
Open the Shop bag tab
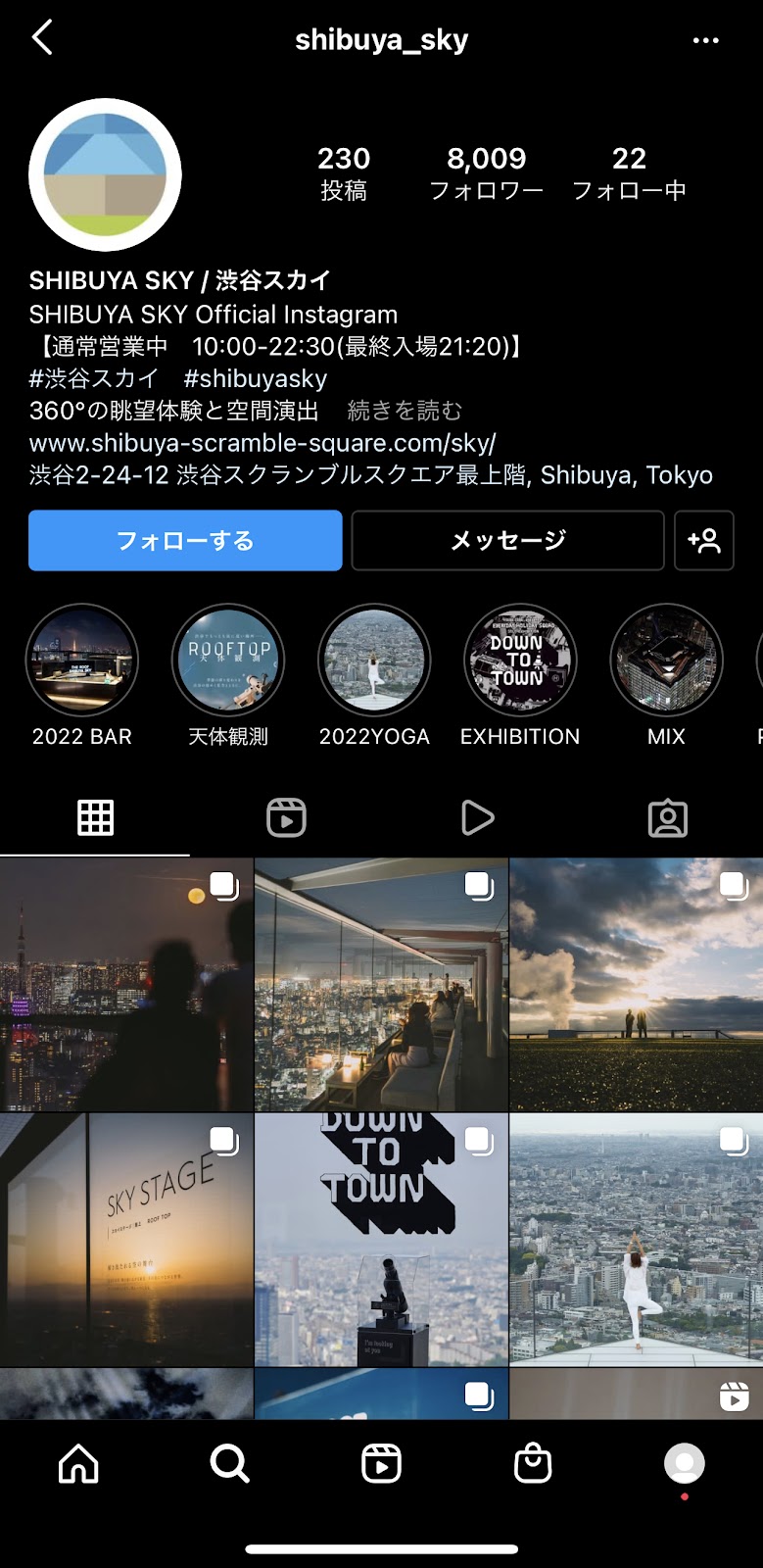(x=533, y=1464)
